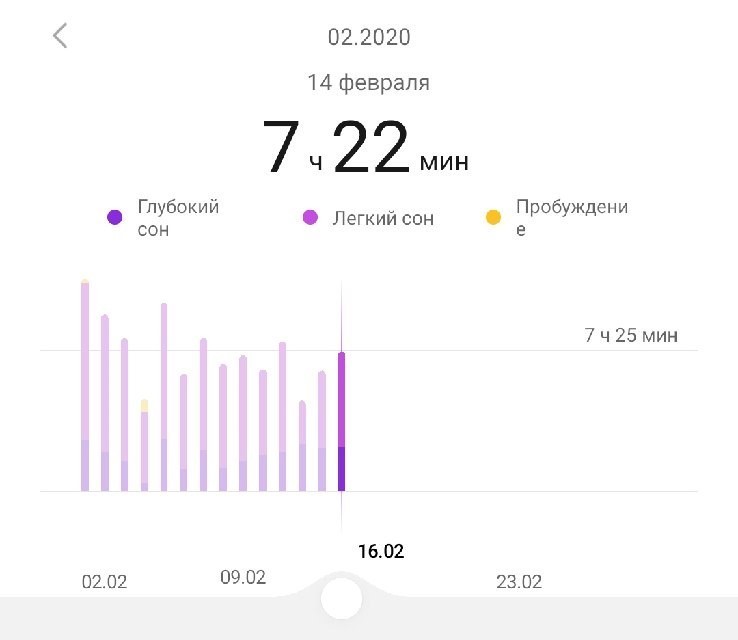Viewport: 738px width, 640px height.
Task: Select the sleep bar with the yellow awake segment
Action: point(144,446)
